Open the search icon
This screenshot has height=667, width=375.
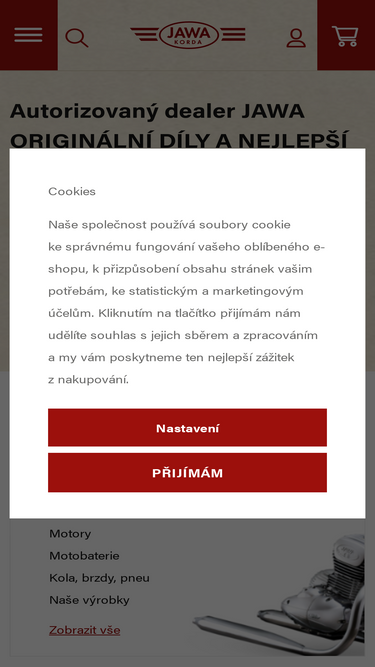click(77, 37)
